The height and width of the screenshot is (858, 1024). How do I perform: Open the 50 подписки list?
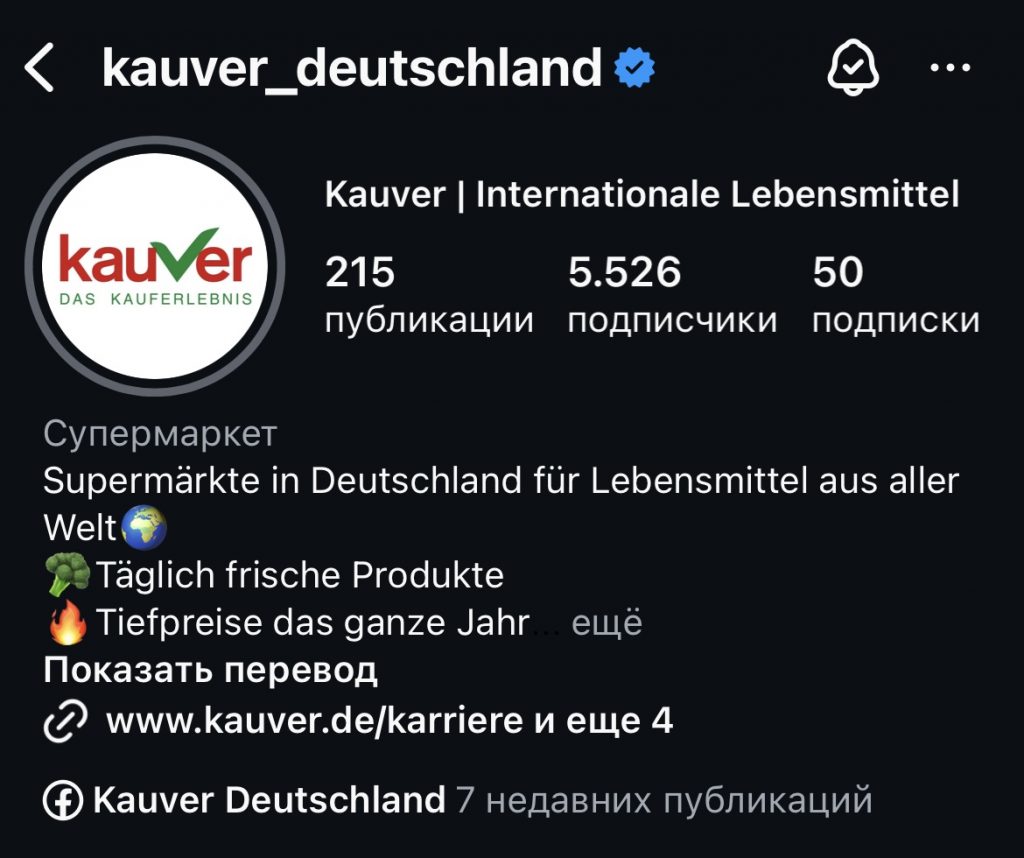895,295
